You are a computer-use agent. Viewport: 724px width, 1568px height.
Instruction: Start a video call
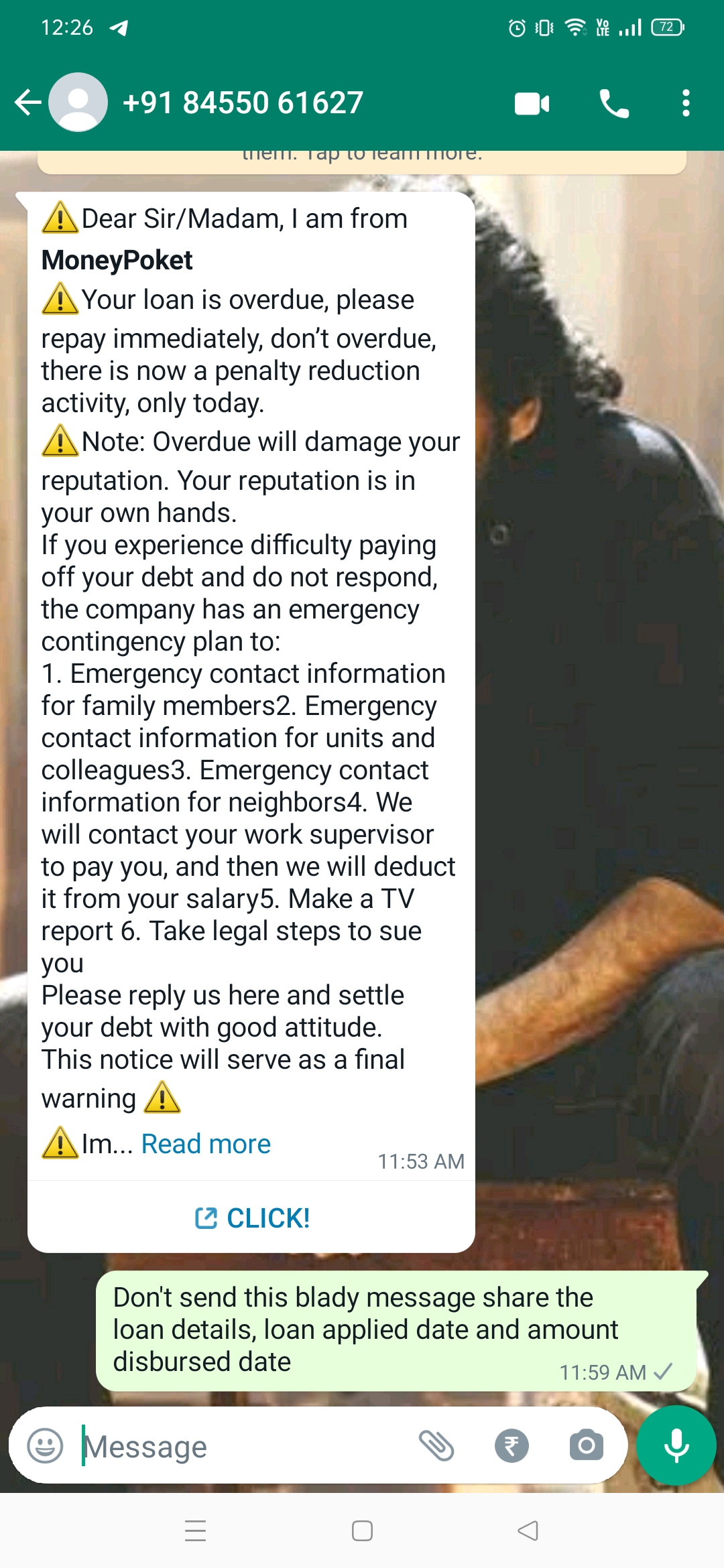[x=532, y=104]
